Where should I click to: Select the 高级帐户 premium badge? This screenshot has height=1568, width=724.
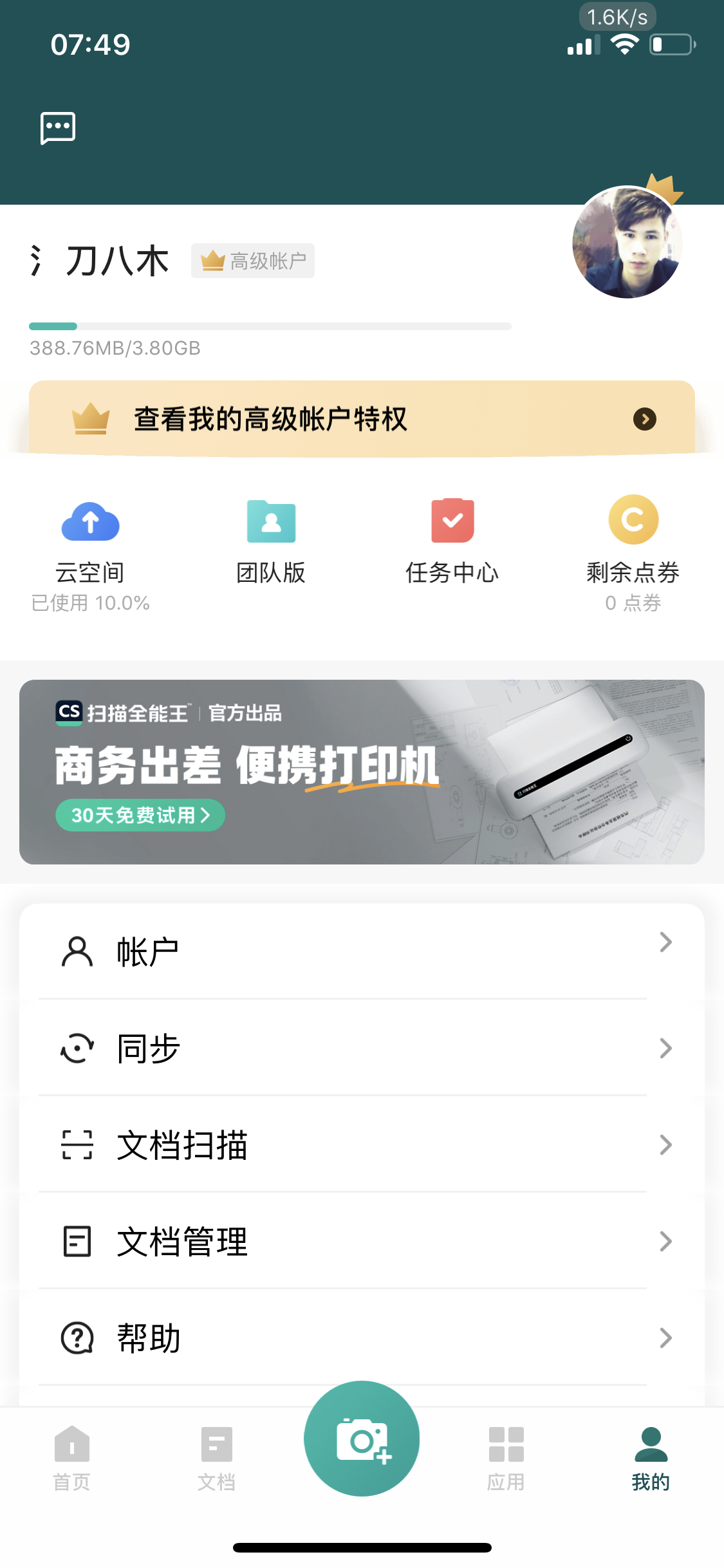pyautogui.click(x=252, y=260)
